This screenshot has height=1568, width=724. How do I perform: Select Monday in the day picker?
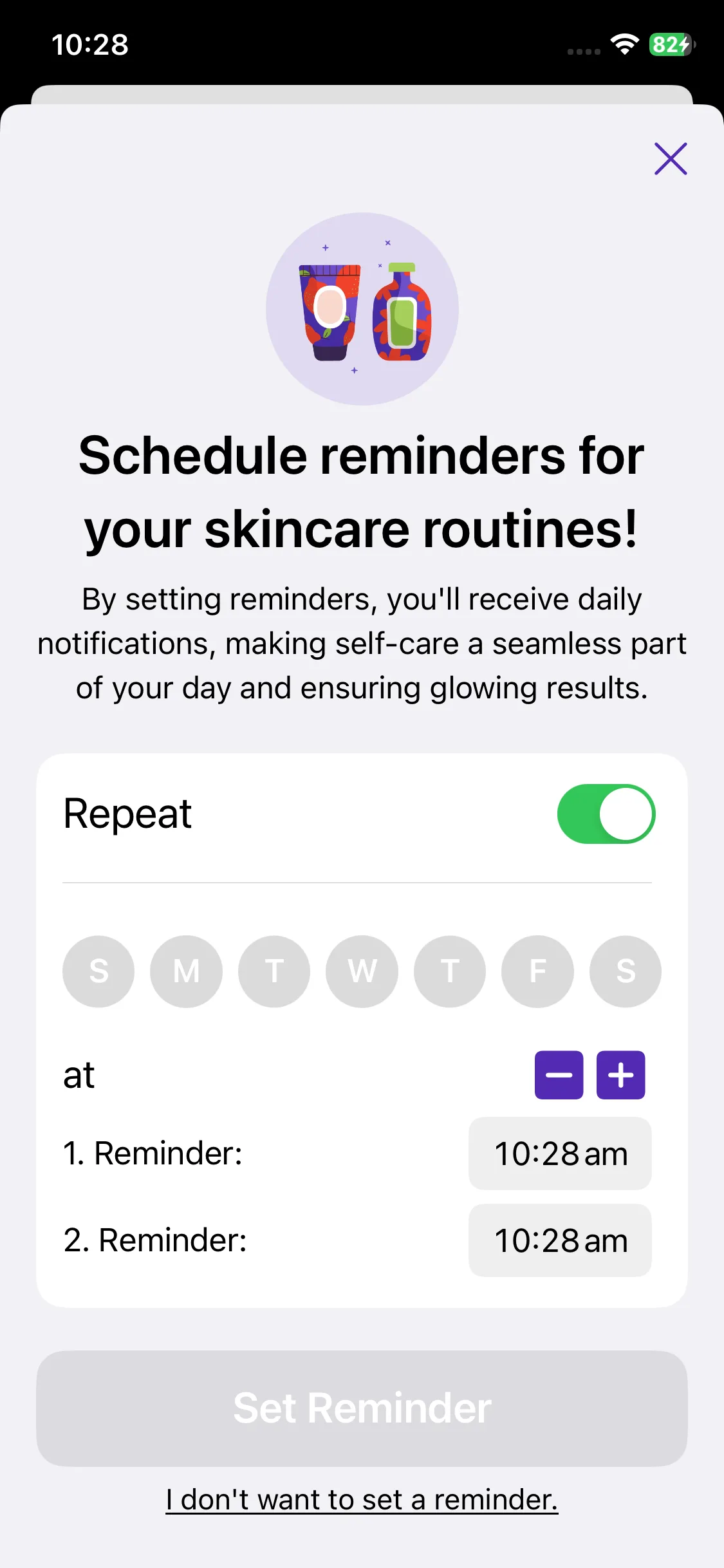coord(186,971)
